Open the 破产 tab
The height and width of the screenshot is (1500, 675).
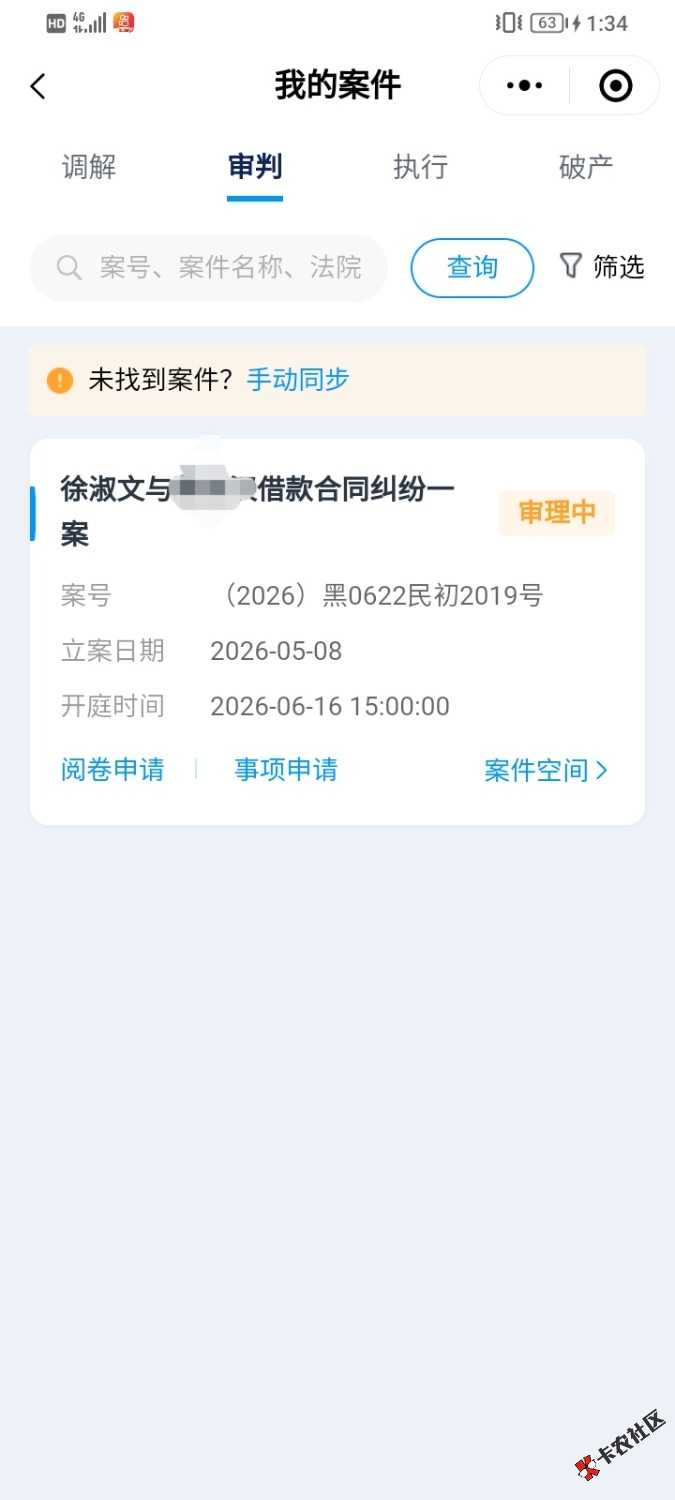(586, 167)
